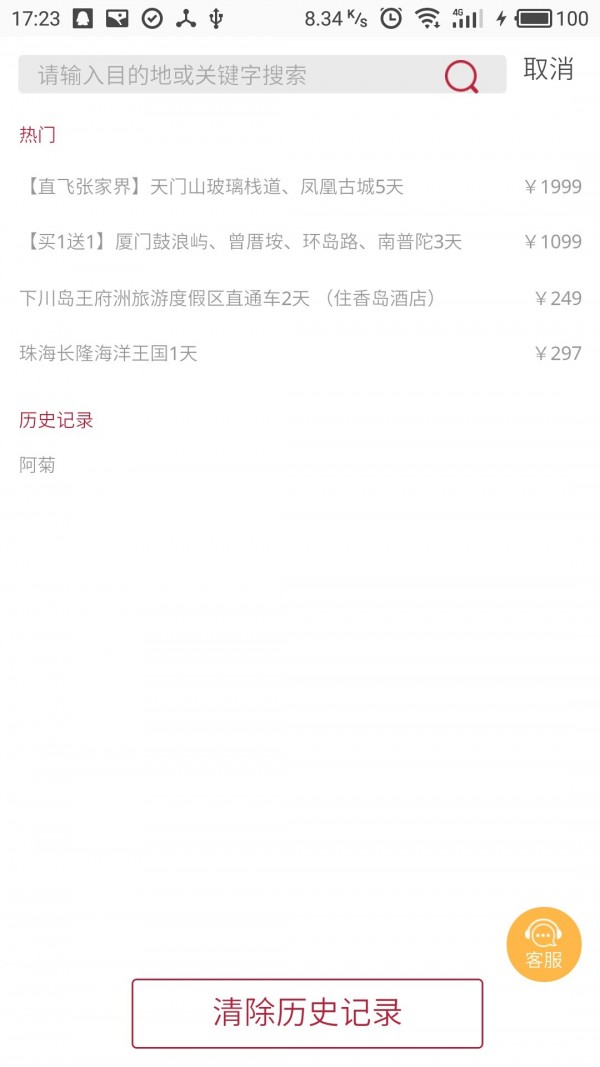Cancel the search with 取消

tap(549, 69)
